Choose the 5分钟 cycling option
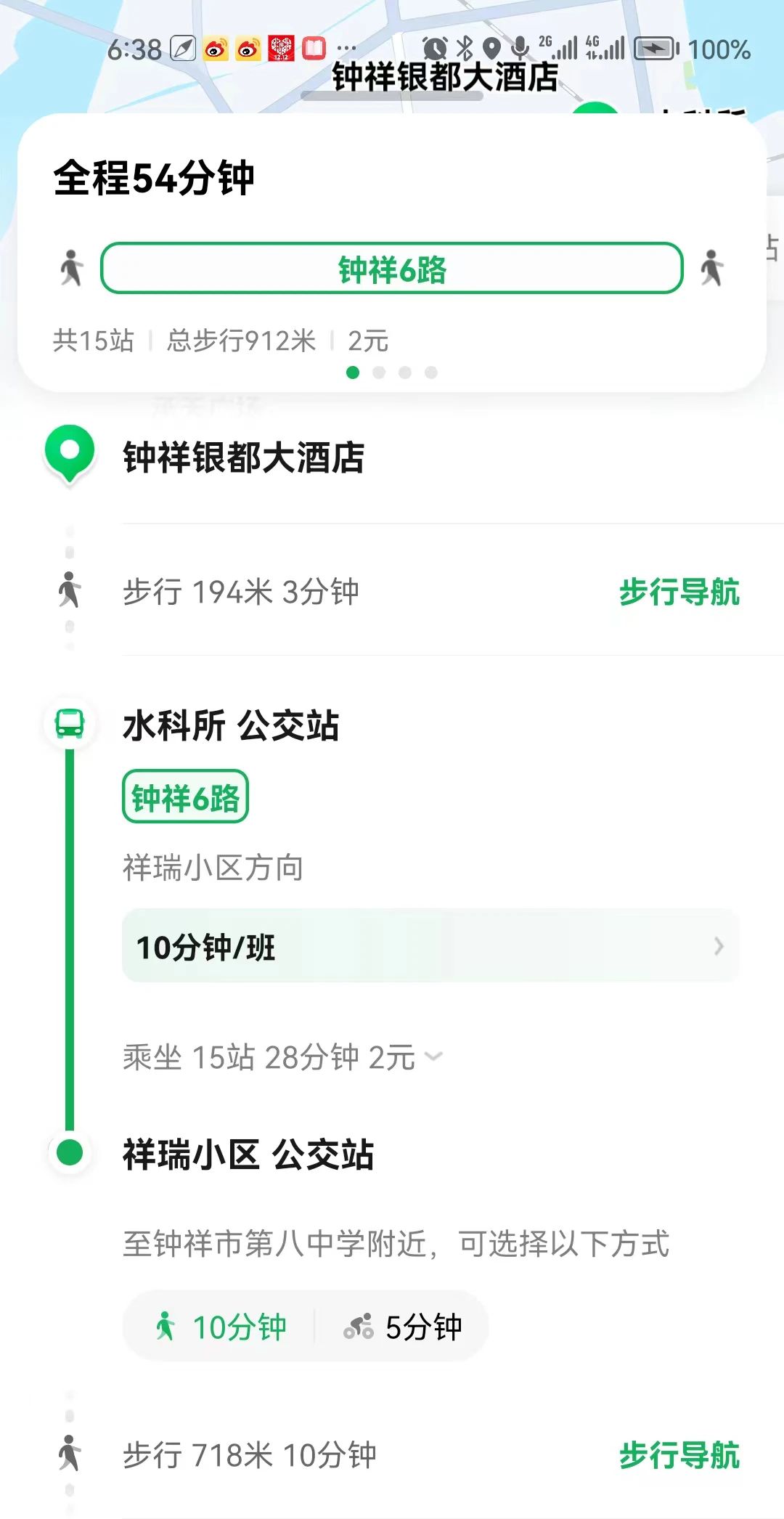Screen dimensions: 784x1519 coord(402,1327)
